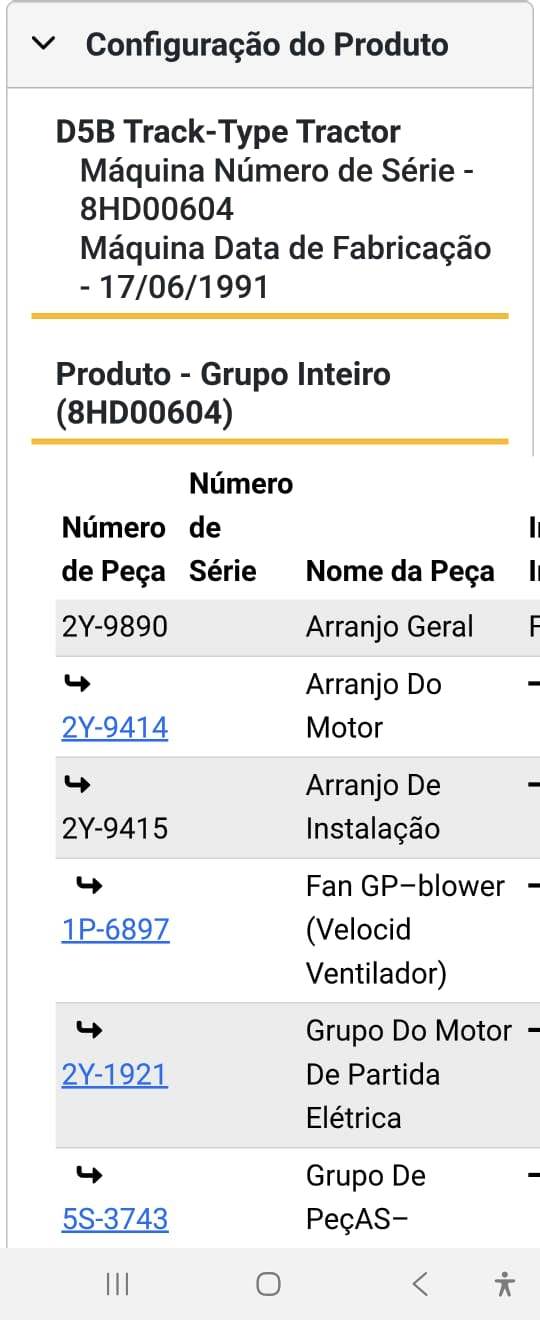Open part number 2Y-9414 link
Screen dimensions: 540x1320
[x=115, y=728]
